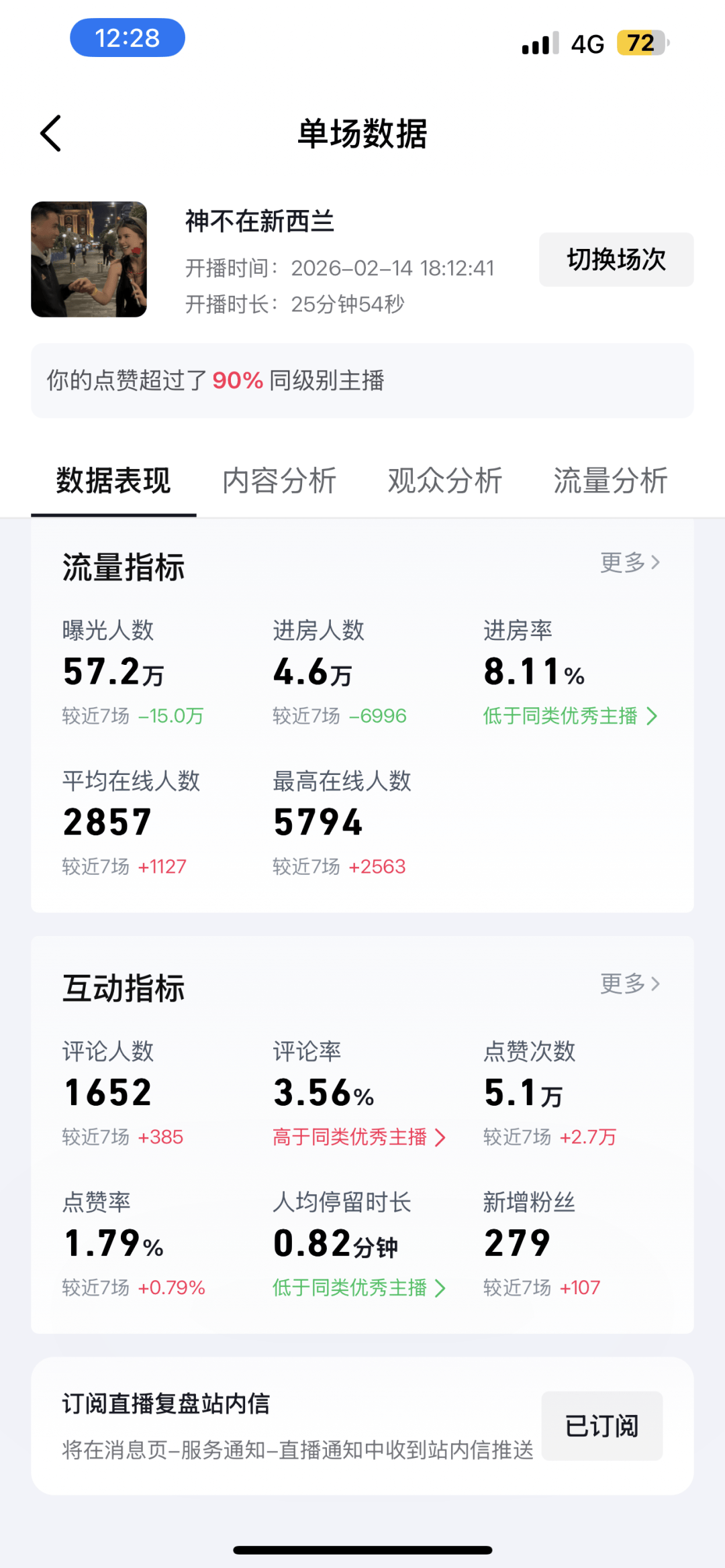Switch to the 内容分析 tab
This screenshot has height=1568, width=725.
pyautogui.click(x=279, y=481)
